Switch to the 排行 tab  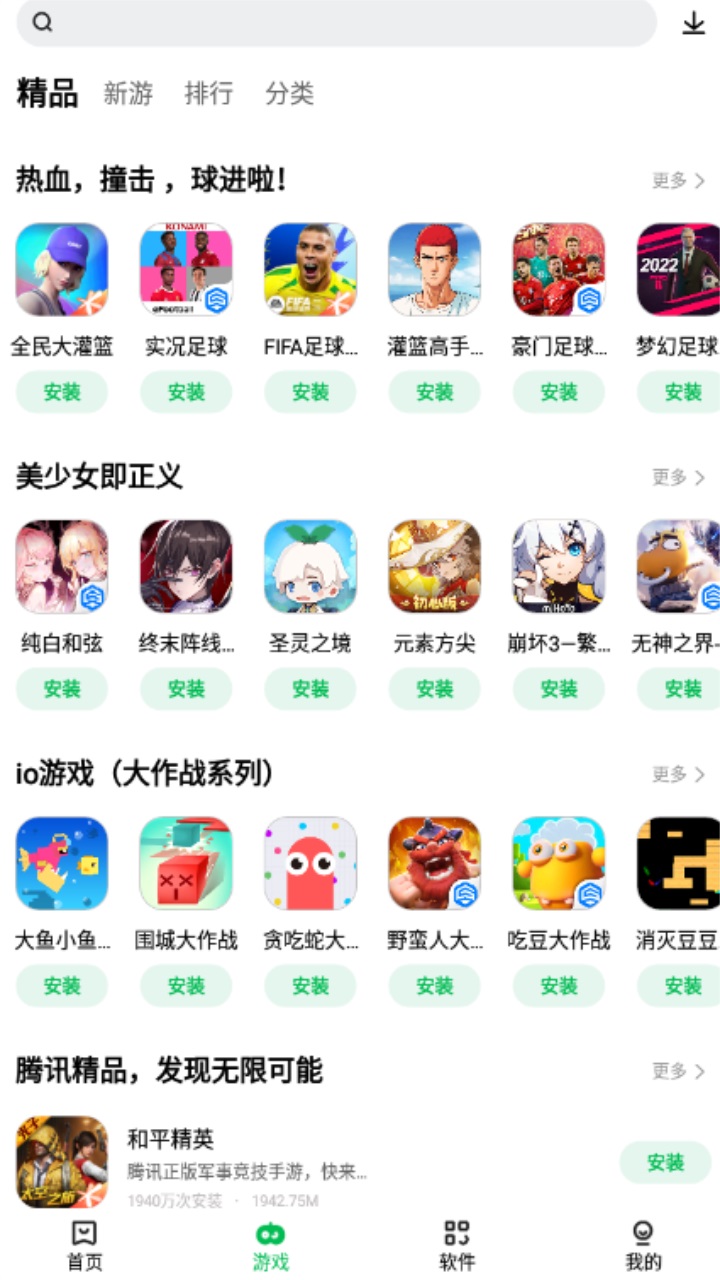tap(208, 93)
